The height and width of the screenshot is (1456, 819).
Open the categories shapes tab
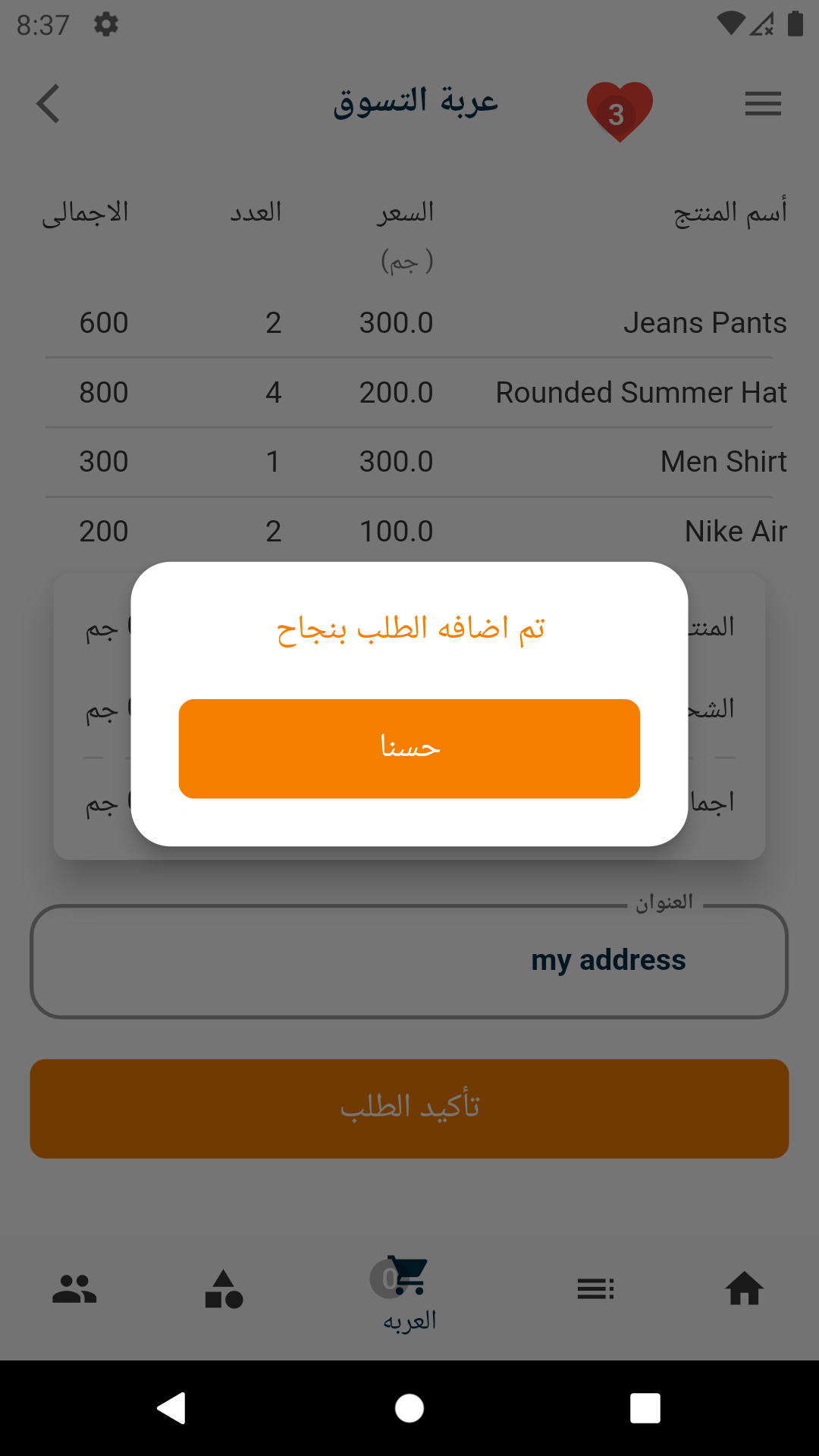(224, 1288)
